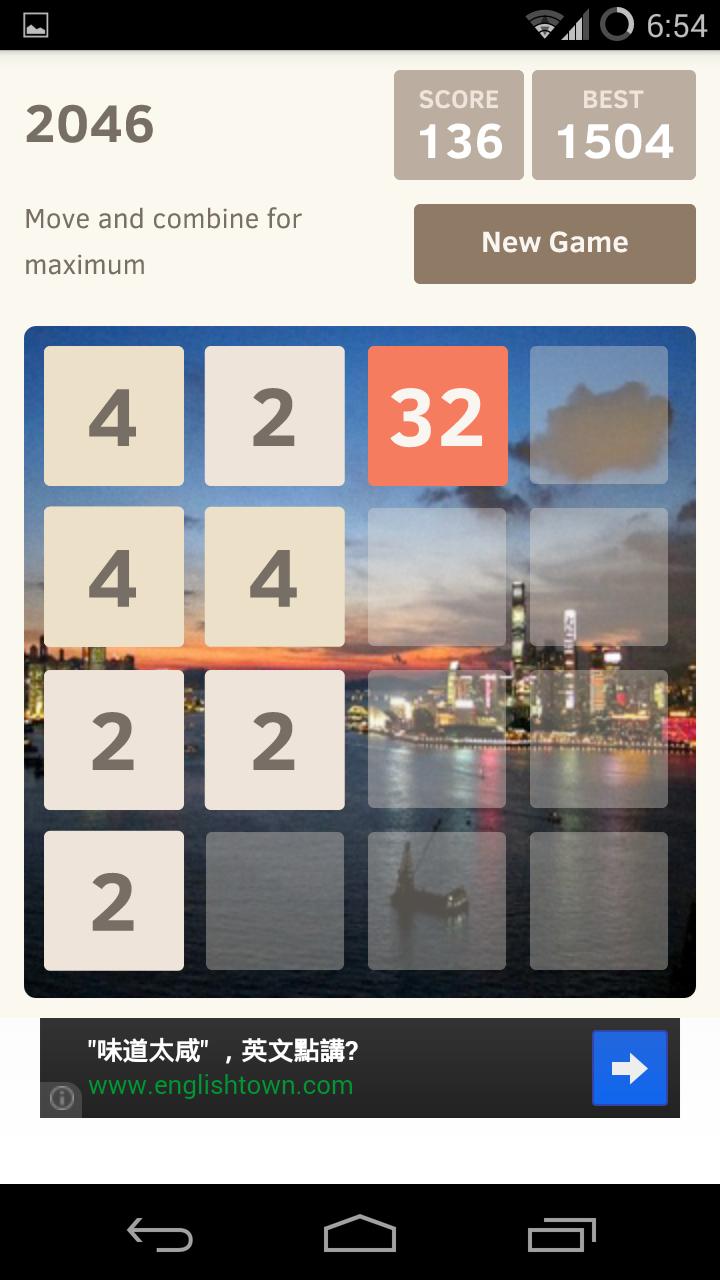This screenshot has width=720, height=1280.
Task: Select the 2 tile in the bottom-left corner
Action: (x=113, y=901)
